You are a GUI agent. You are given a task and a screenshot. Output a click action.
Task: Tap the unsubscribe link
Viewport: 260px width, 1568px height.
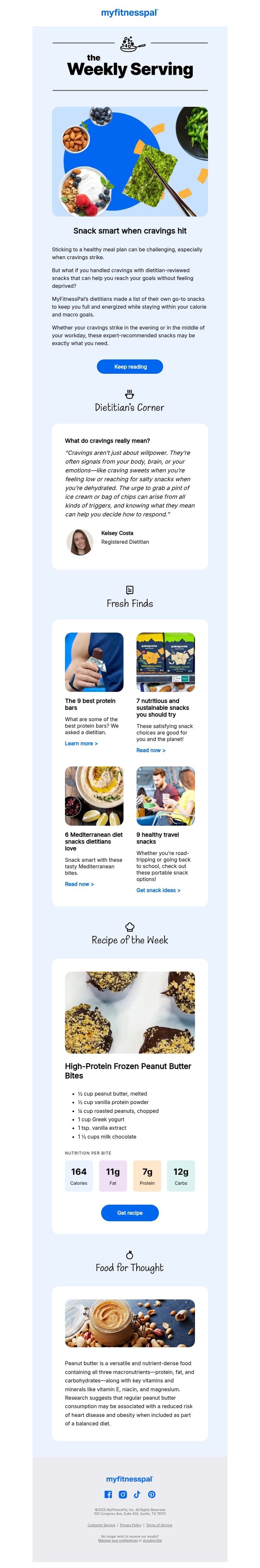click(152, 1540)
